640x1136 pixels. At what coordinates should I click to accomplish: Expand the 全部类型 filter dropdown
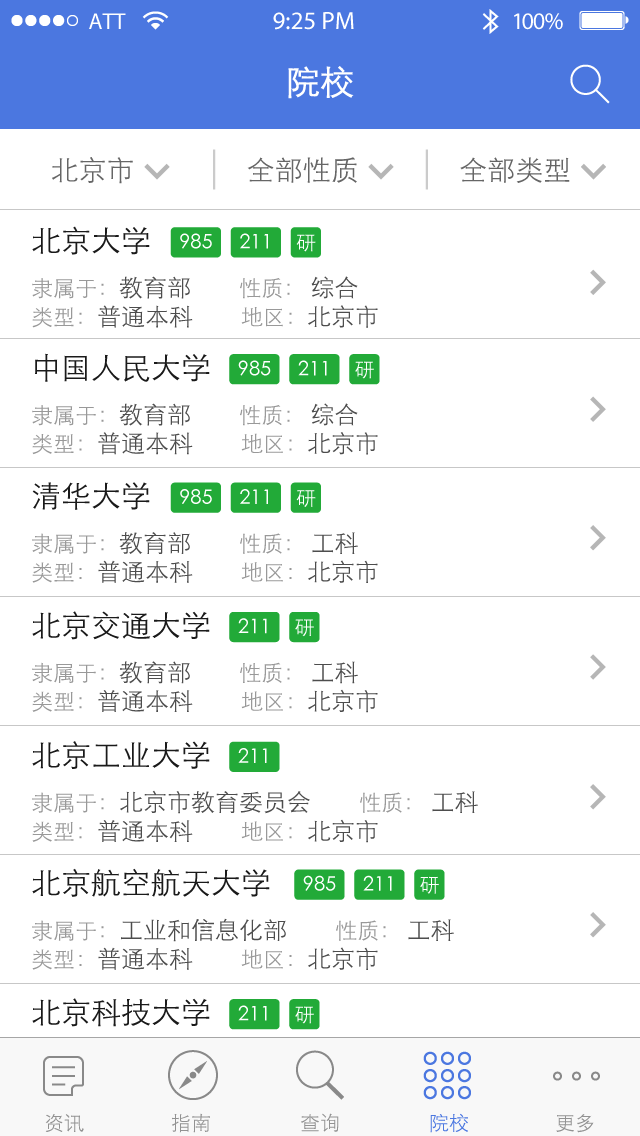(x=533, y=171)
